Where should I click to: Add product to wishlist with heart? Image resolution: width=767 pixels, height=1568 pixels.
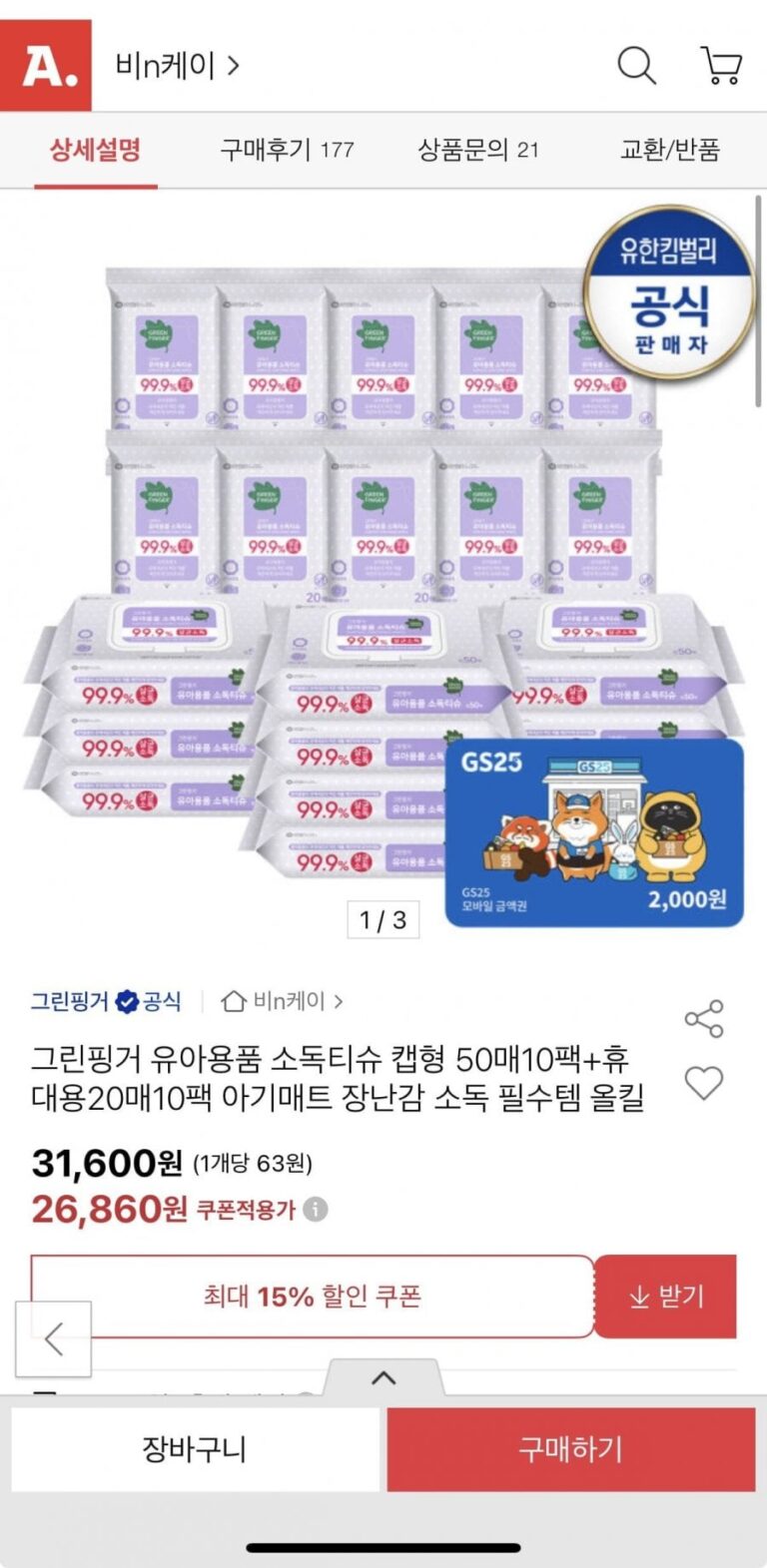(704, 1083)
